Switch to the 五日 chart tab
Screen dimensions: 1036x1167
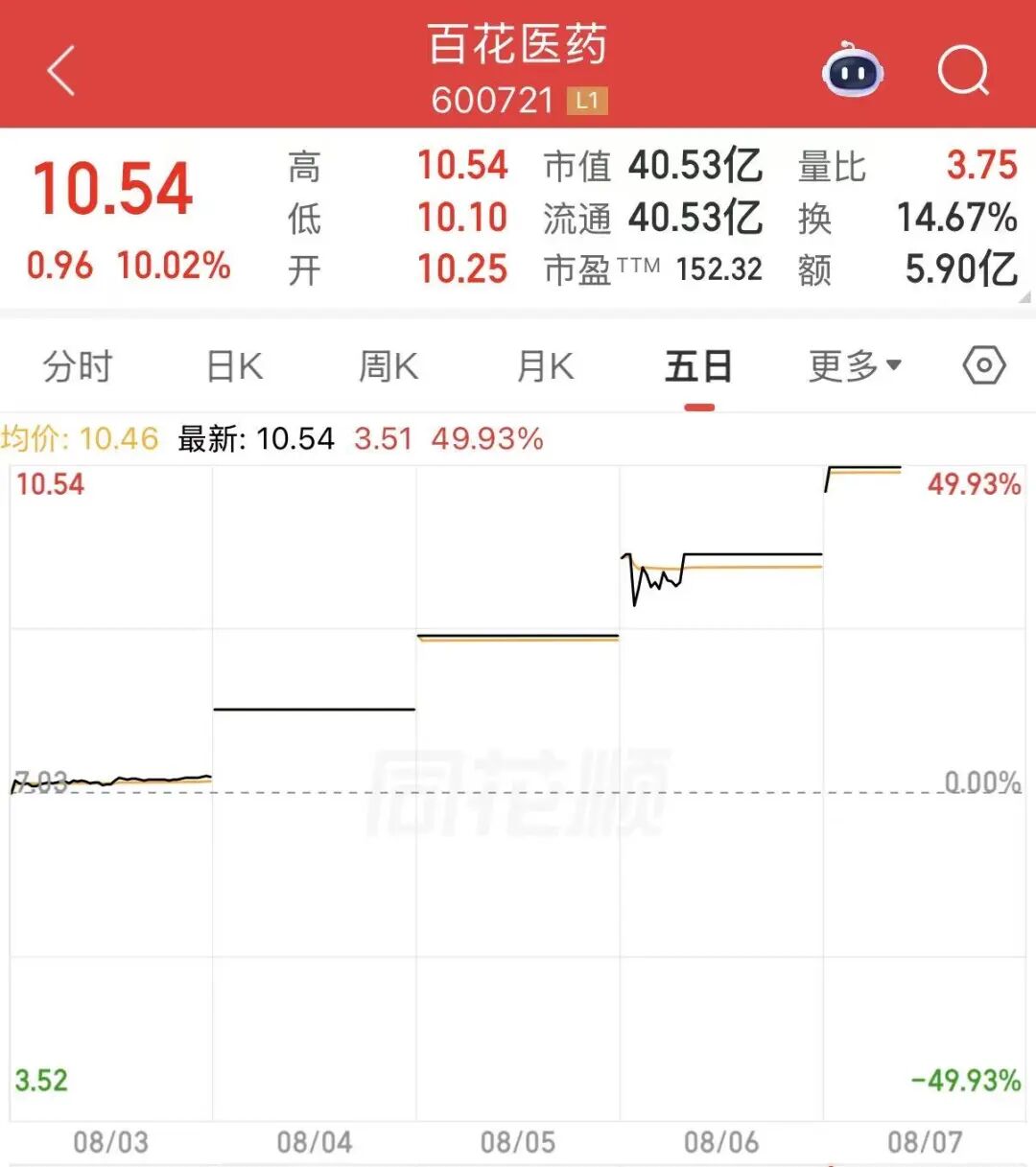[x=699, y=367]
